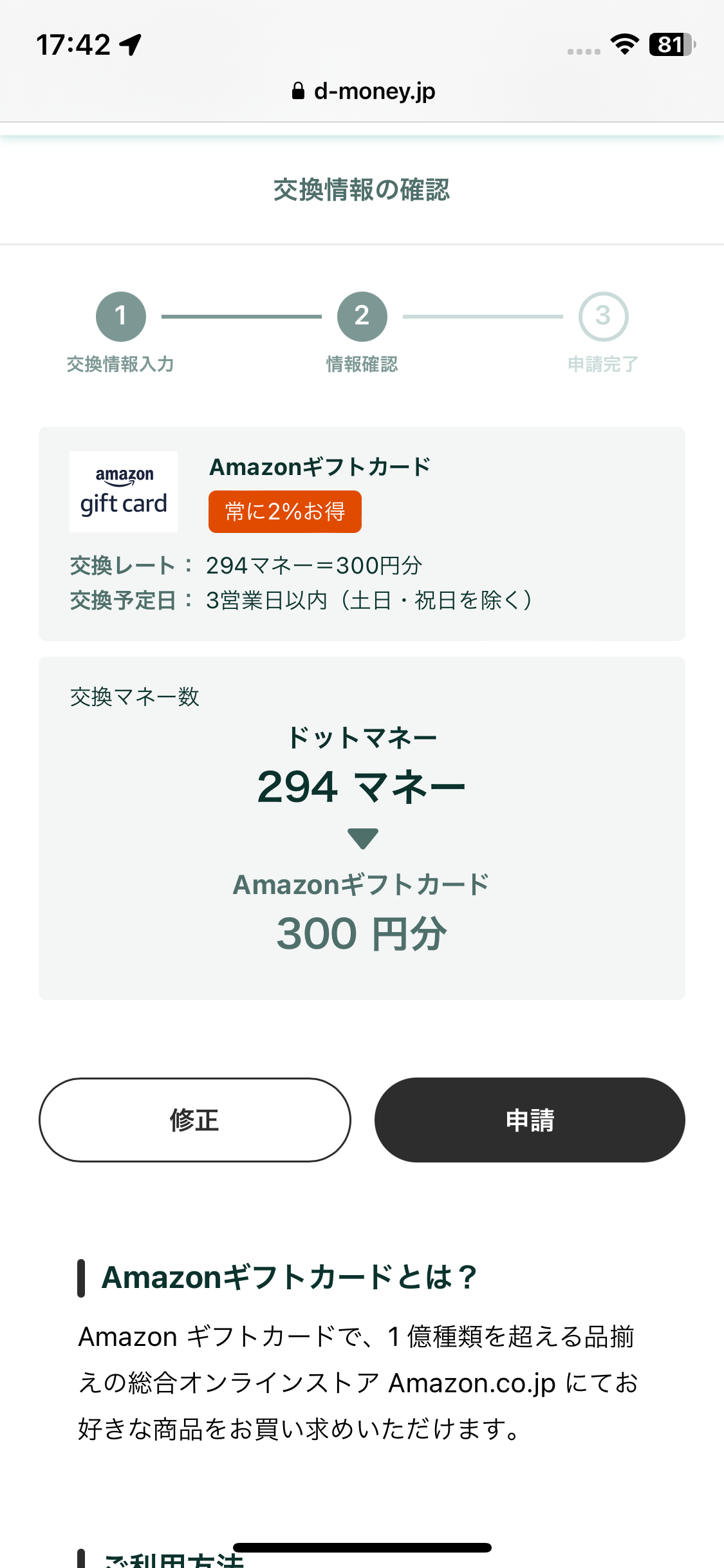Tap the Wi-Fi icon in the status bar
Screen dimensions: 724x1568
[x=622, y=44]
